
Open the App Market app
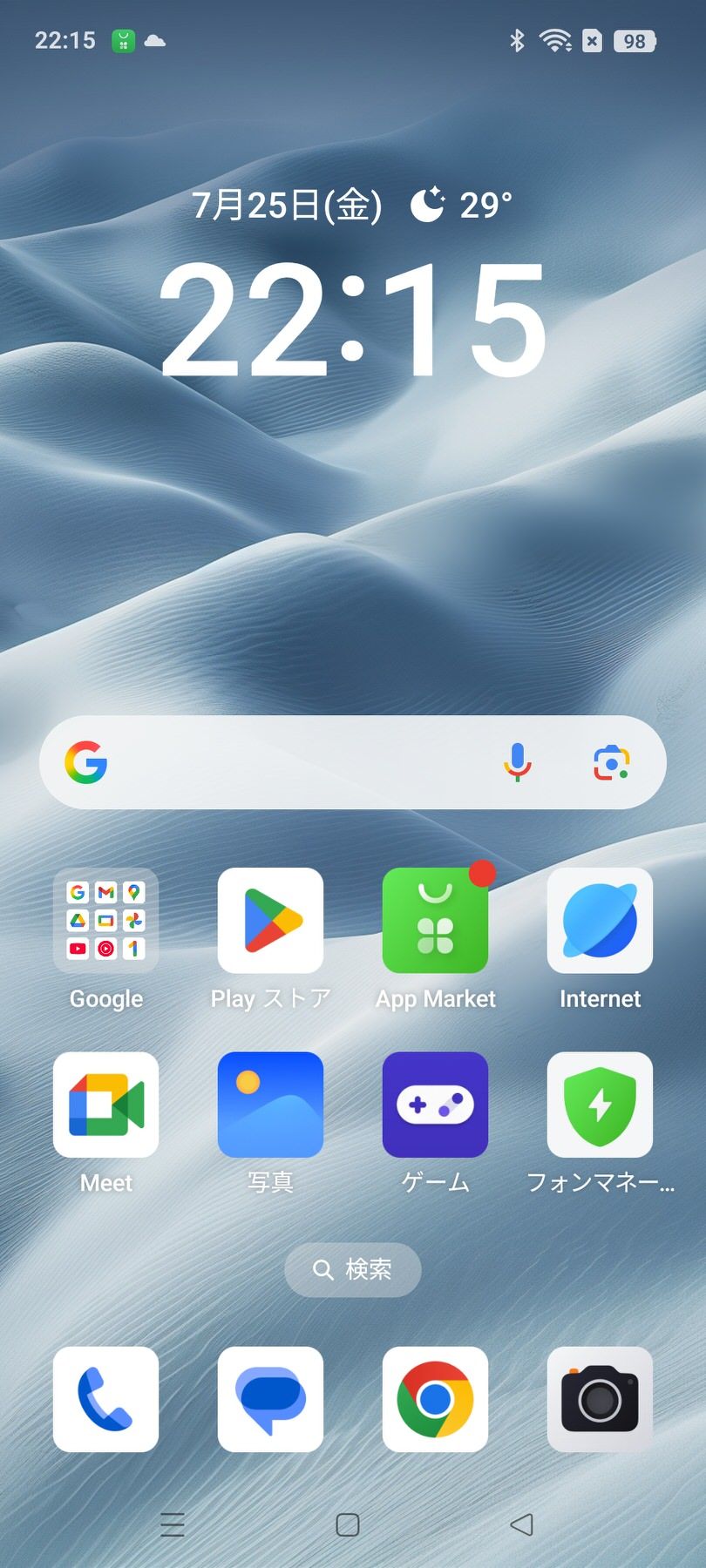coord(435,920)
